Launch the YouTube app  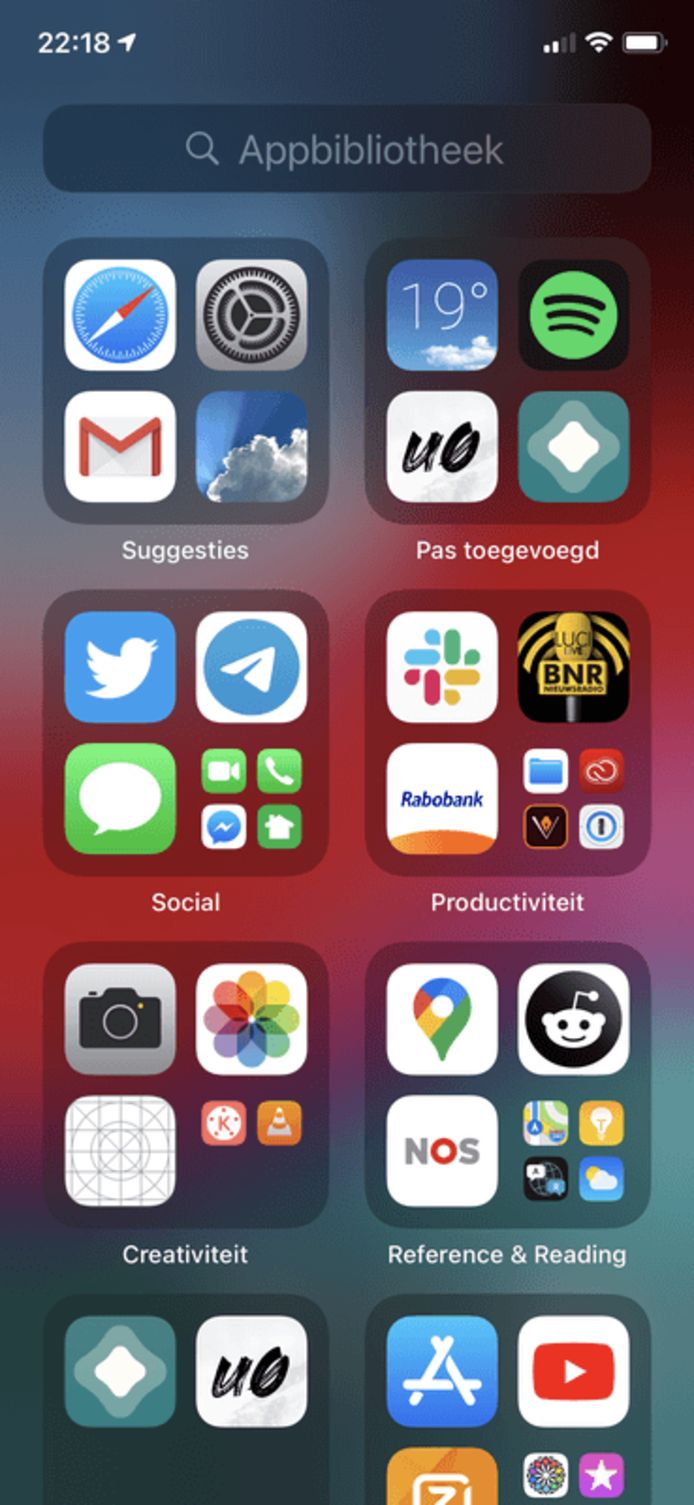coord(573,1371)
